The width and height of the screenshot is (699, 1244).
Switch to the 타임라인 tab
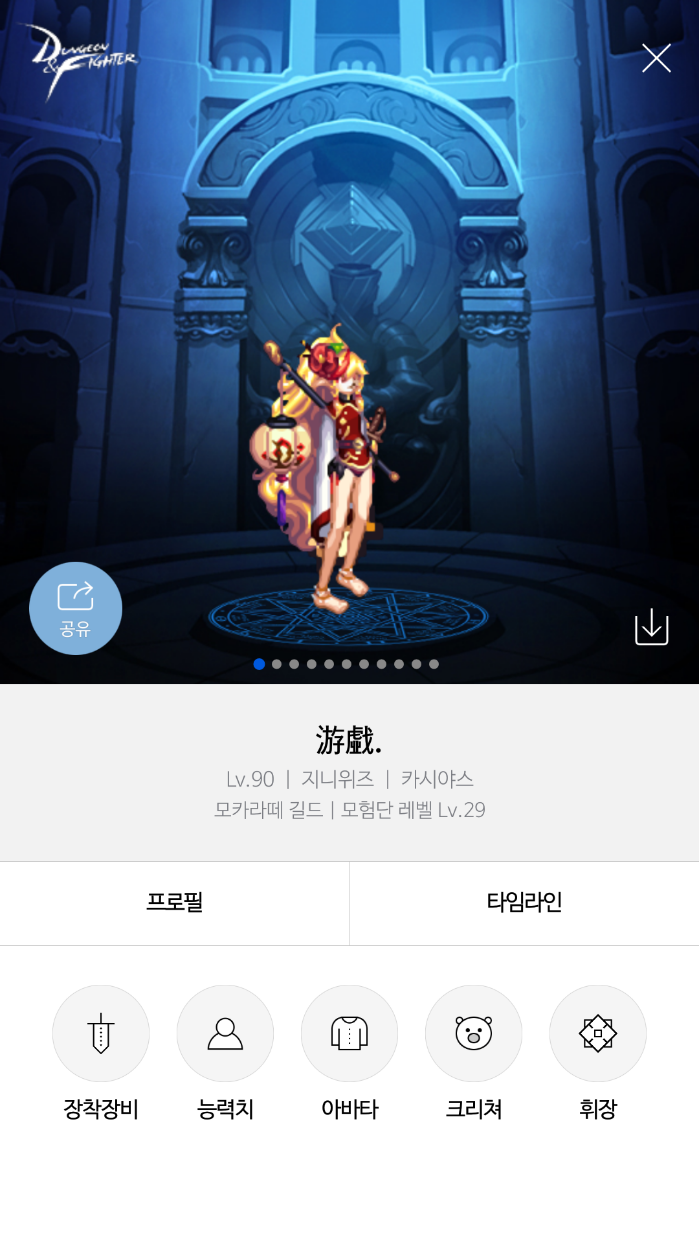(x=524, y=902)
